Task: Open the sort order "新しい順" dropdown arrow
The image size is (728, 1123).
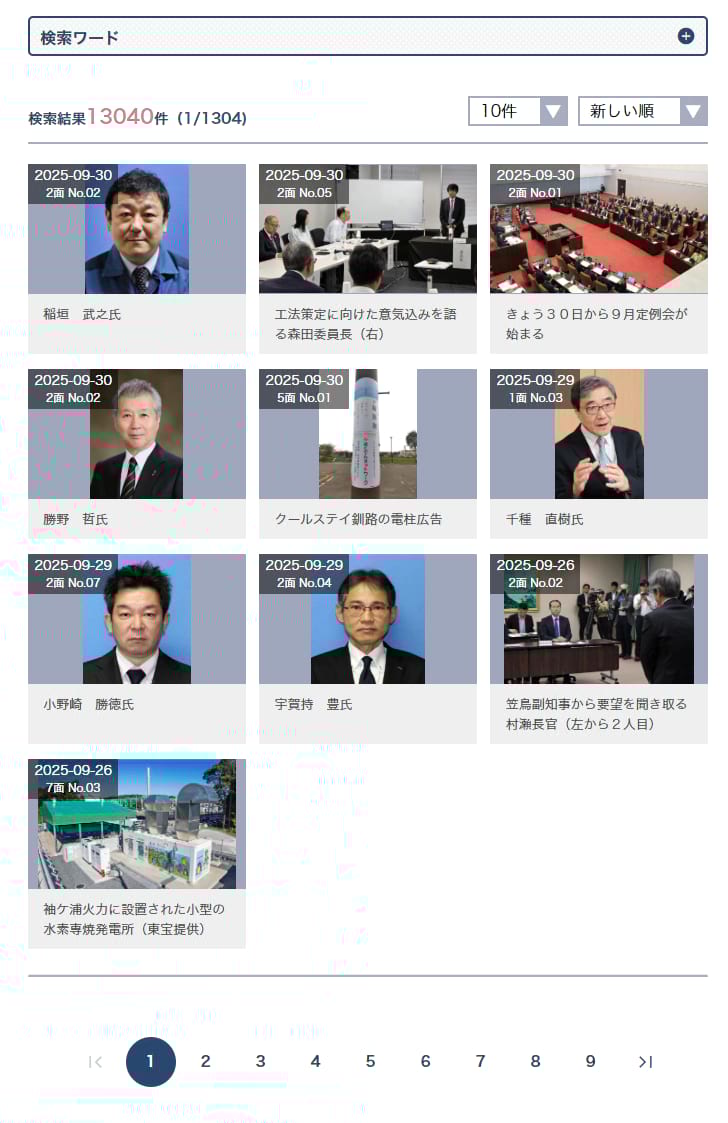Action: [x=694, y=111]
